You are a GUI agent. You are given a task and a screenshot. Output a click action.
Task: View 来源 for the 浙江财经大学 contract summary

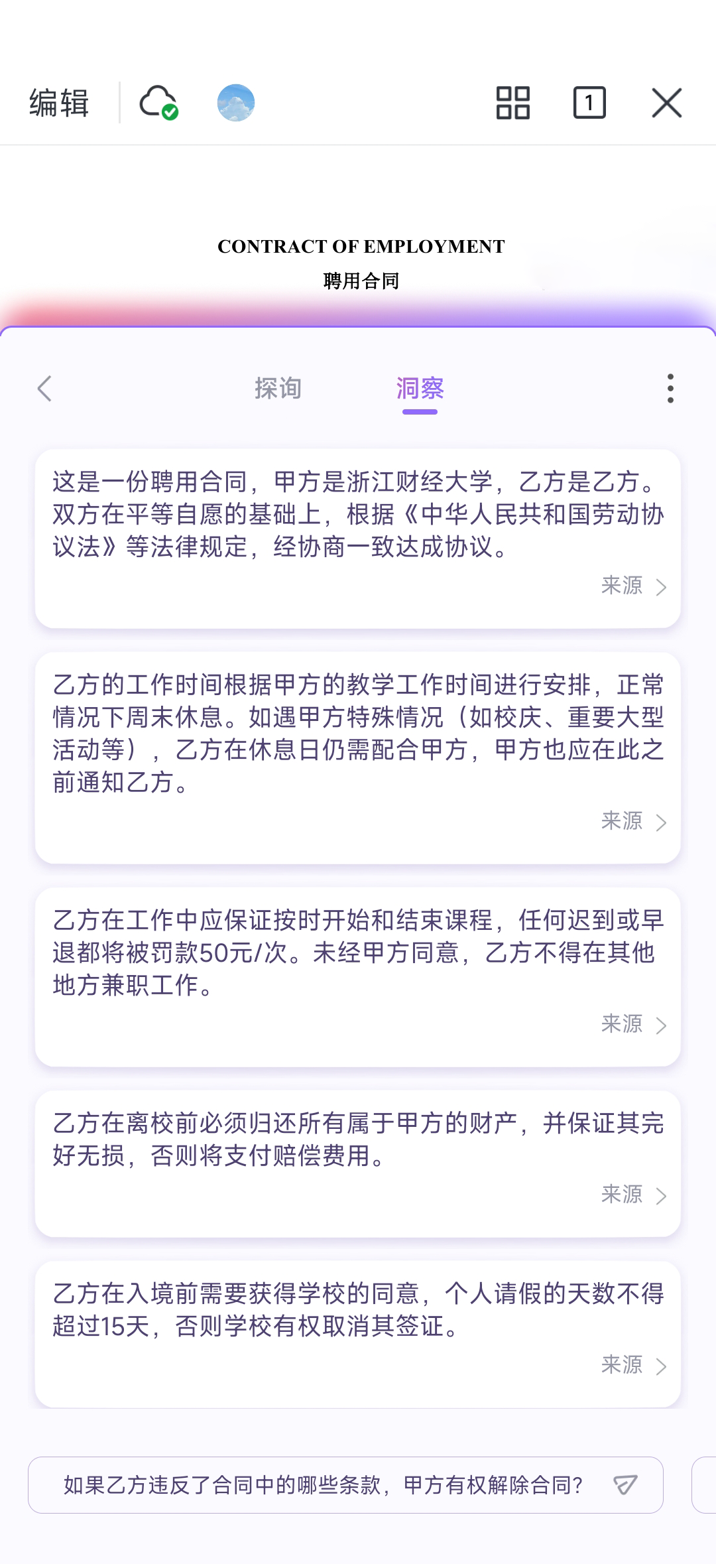(x=634, y=586)
